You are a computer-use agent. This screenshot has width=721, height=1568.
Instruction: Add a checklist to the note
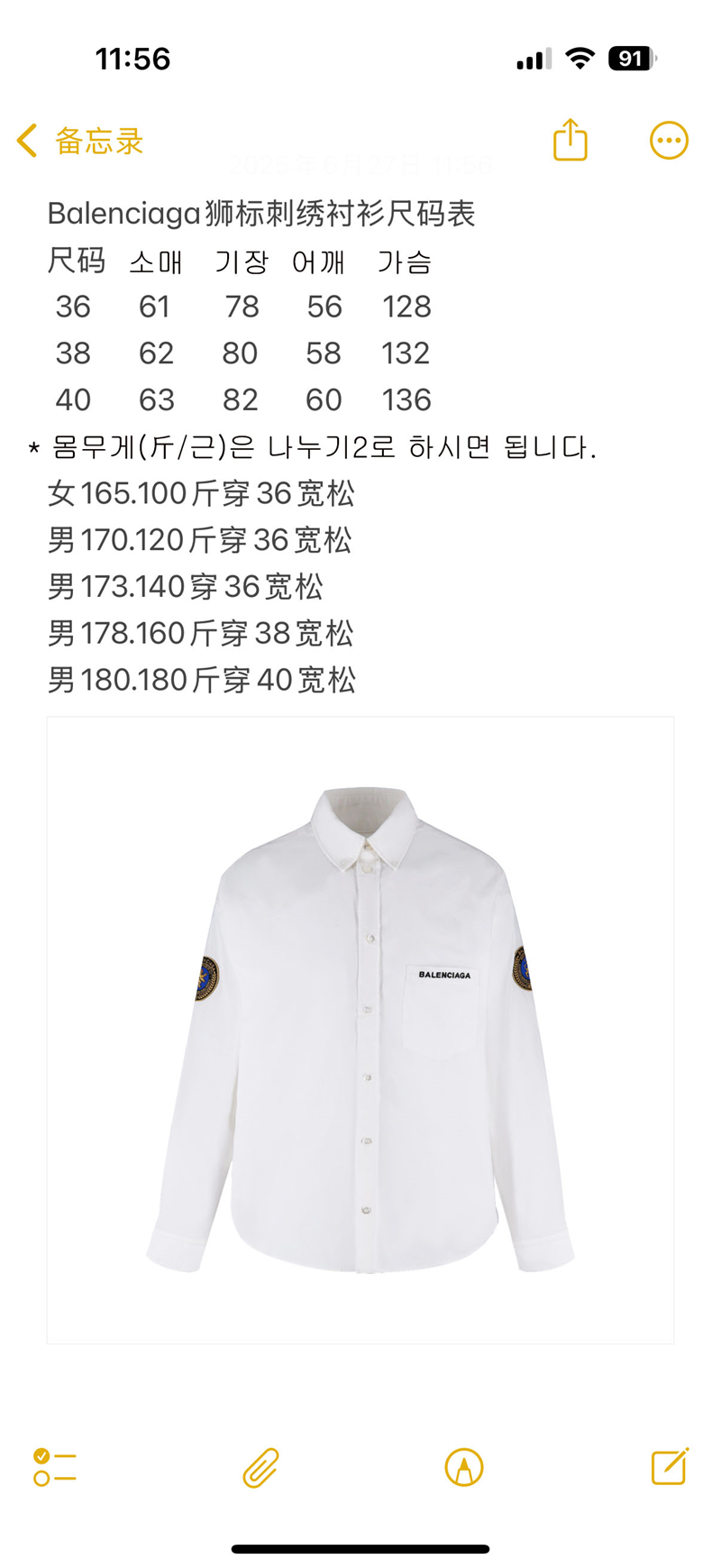coord(54,1467)
